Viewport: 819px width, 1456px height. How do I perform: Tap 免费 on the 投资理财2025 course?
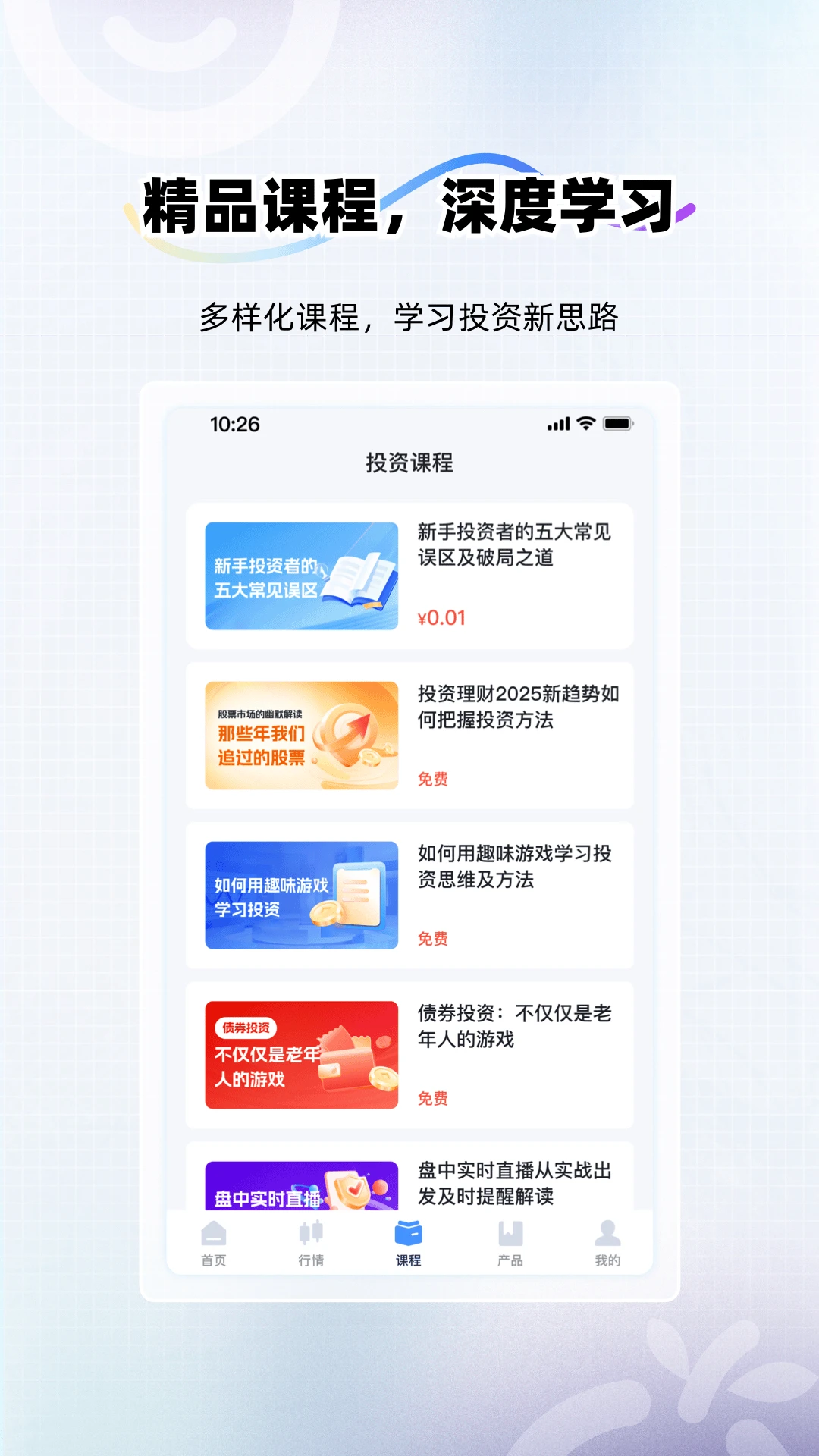point(434,778)
